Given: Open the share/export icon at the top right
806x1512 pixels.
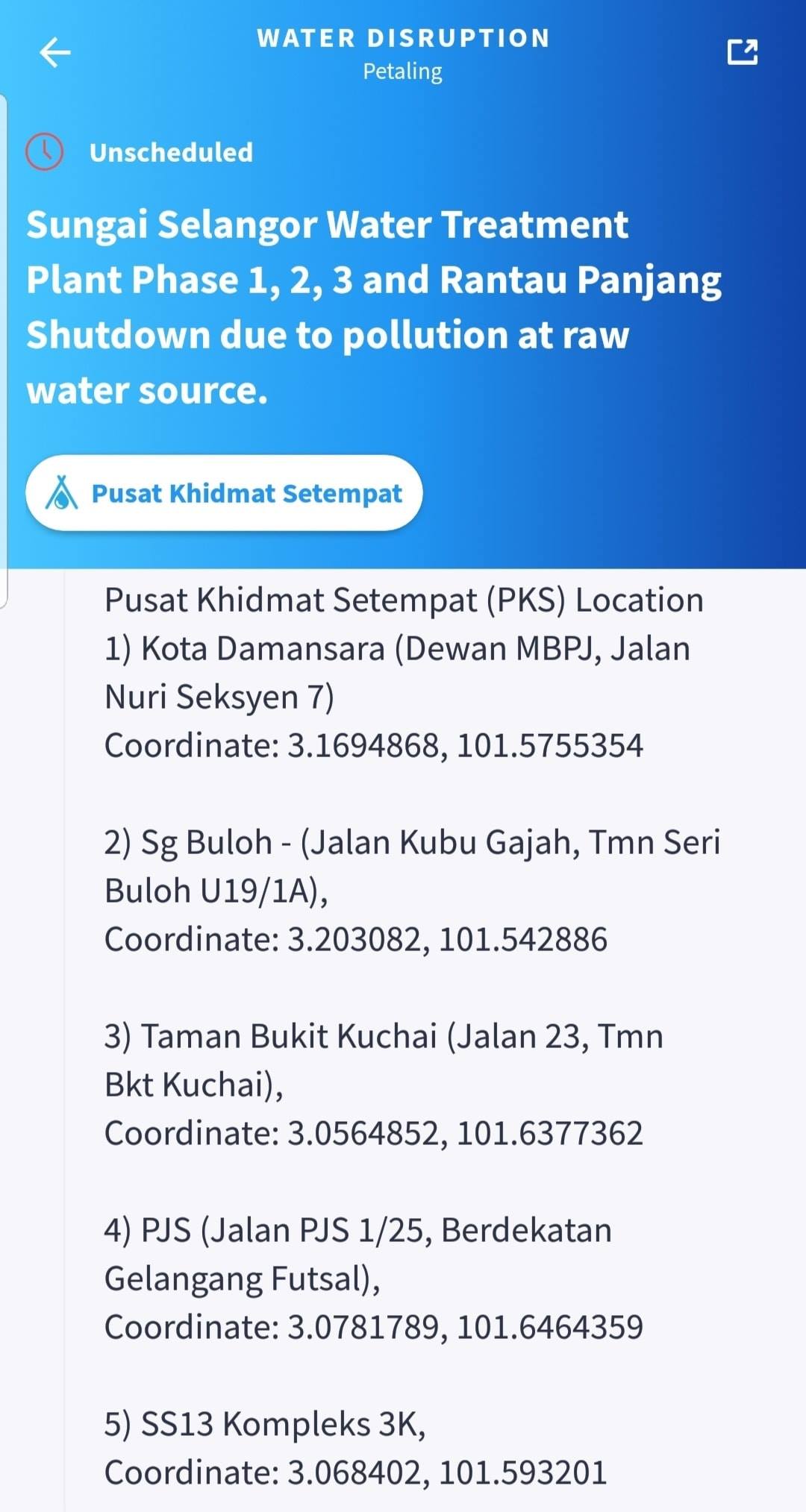Looking at the screenshot, I should point(743,52).
